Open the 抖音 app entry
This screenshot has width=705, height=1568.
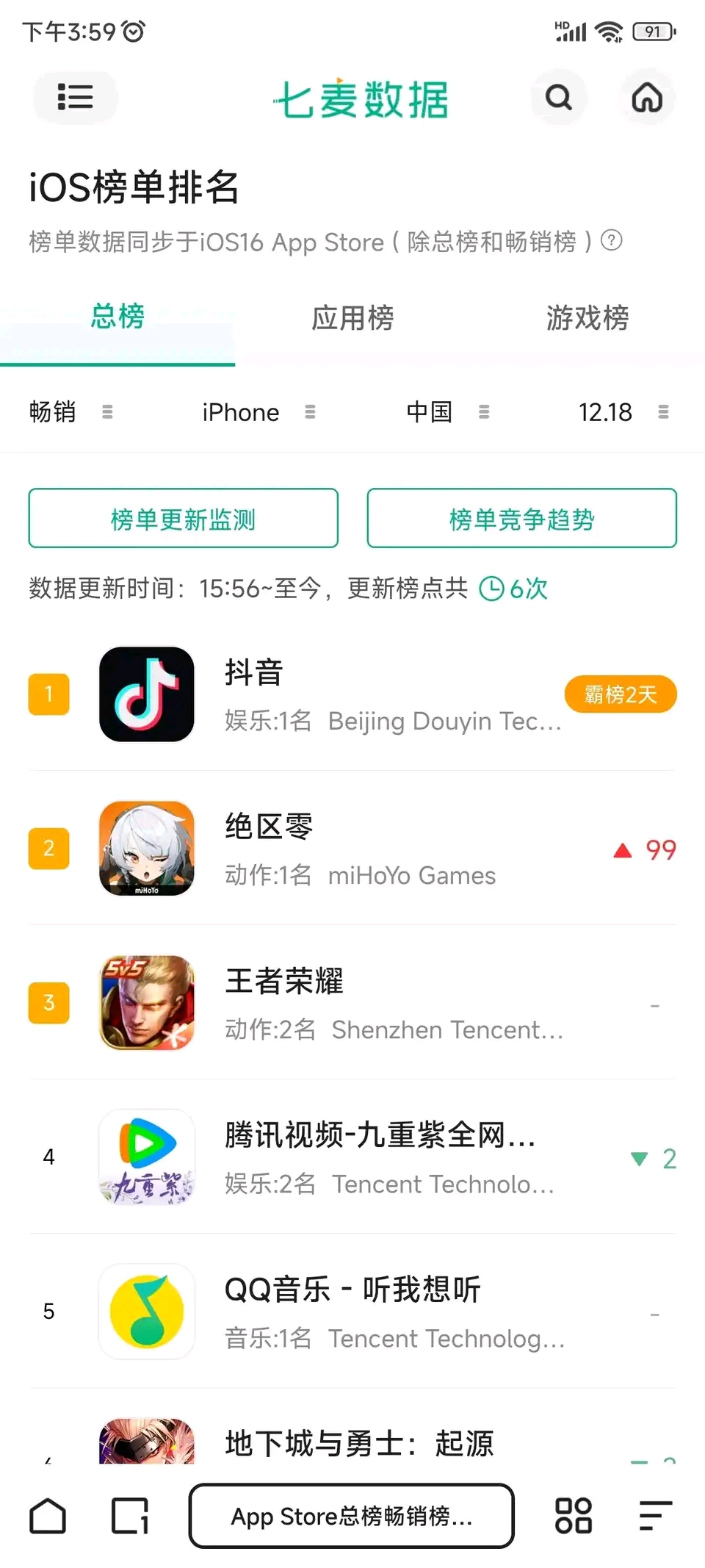(352, 694)
